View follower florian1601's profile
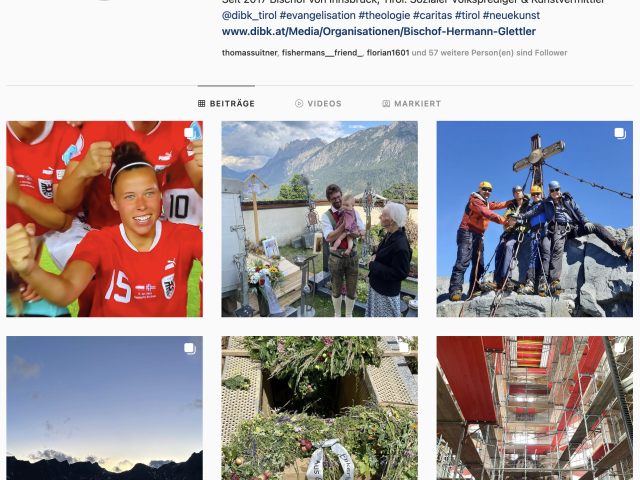The height and width of the screenshot is (480, 640). [388, 52]
